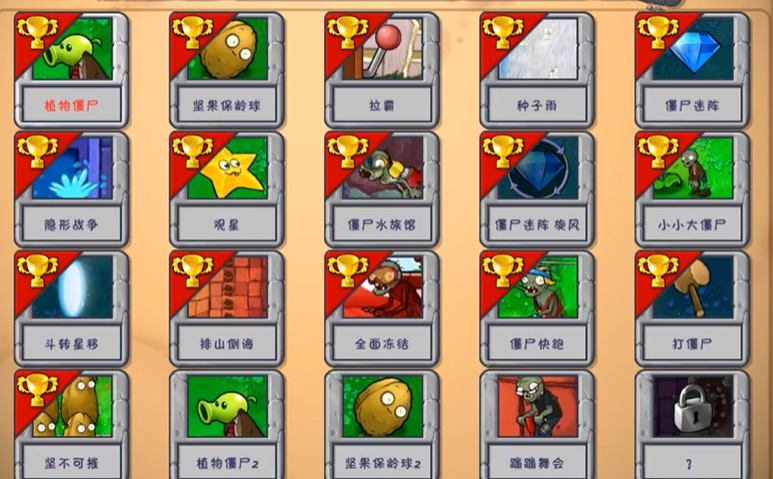Play the 蹦蹦舞会 level

[537, 425]
